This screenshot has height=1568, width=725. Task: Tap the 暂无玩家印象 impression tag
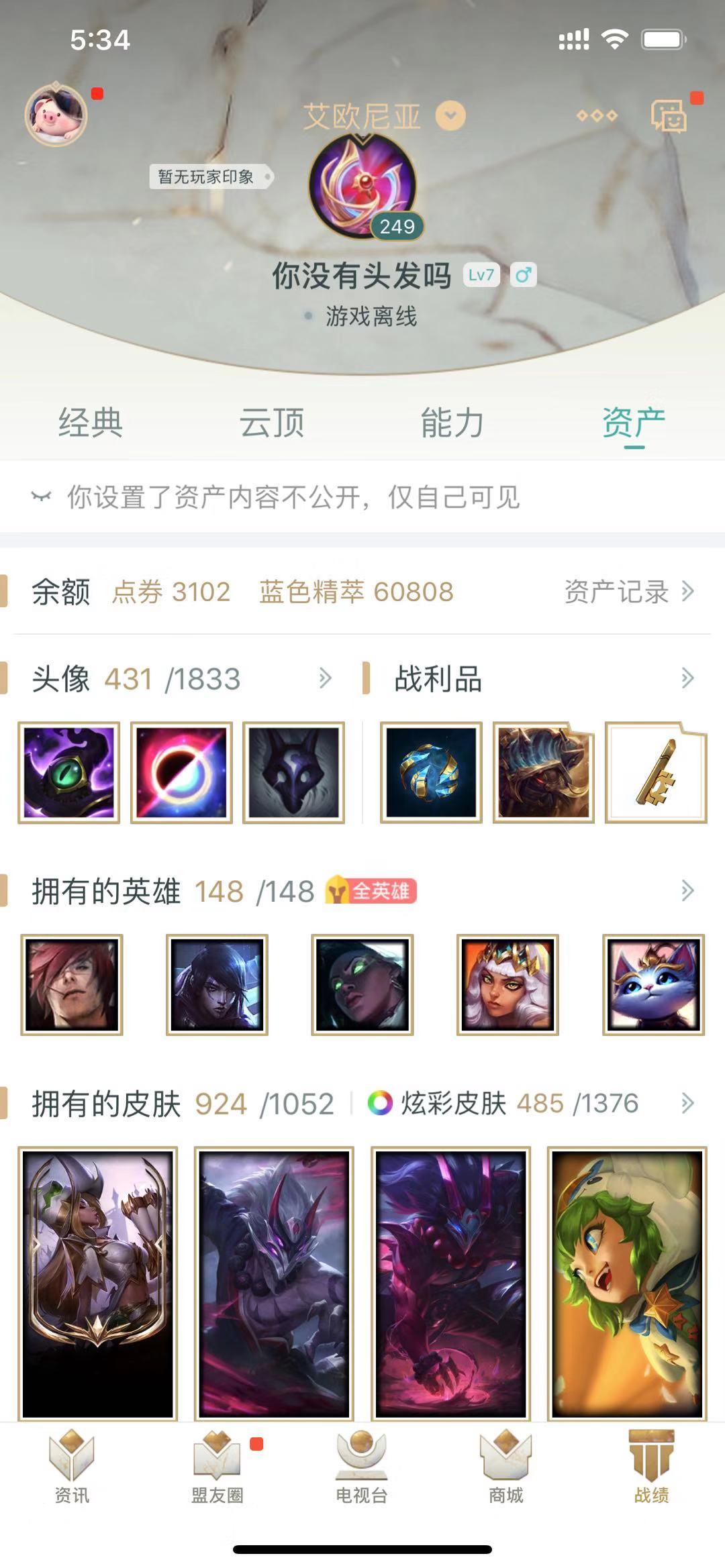tap(211, 176)
